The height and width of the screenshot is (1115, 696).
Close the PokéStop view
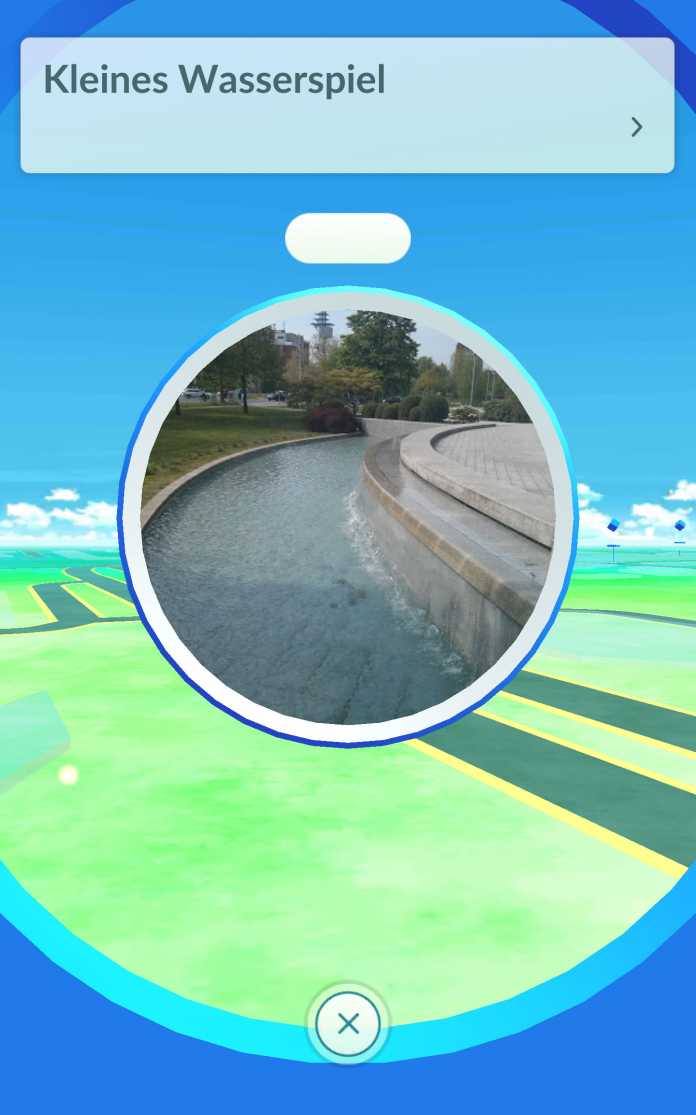[348, 1023]
